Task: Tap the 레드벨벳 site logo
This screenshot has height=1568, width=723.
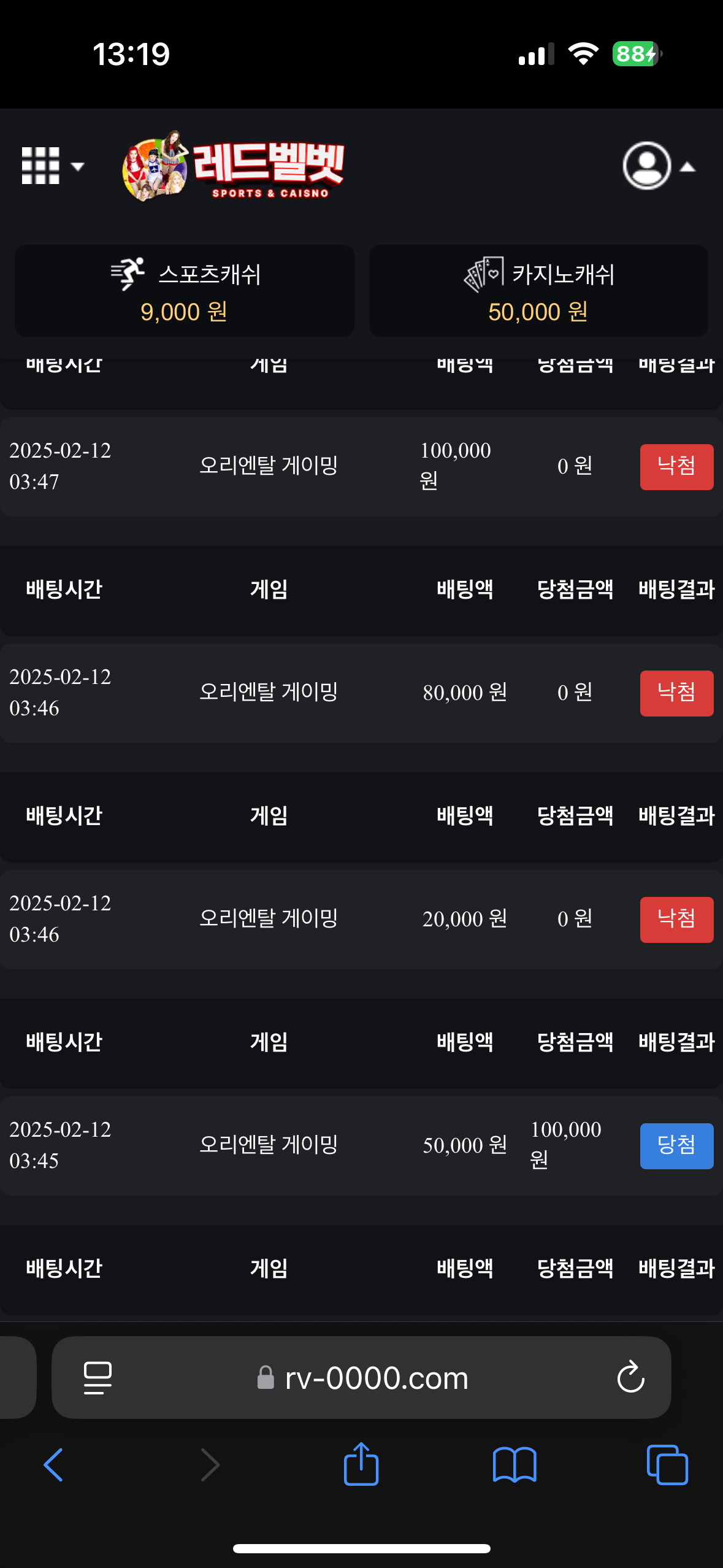Action: click(x=234, y=166)
